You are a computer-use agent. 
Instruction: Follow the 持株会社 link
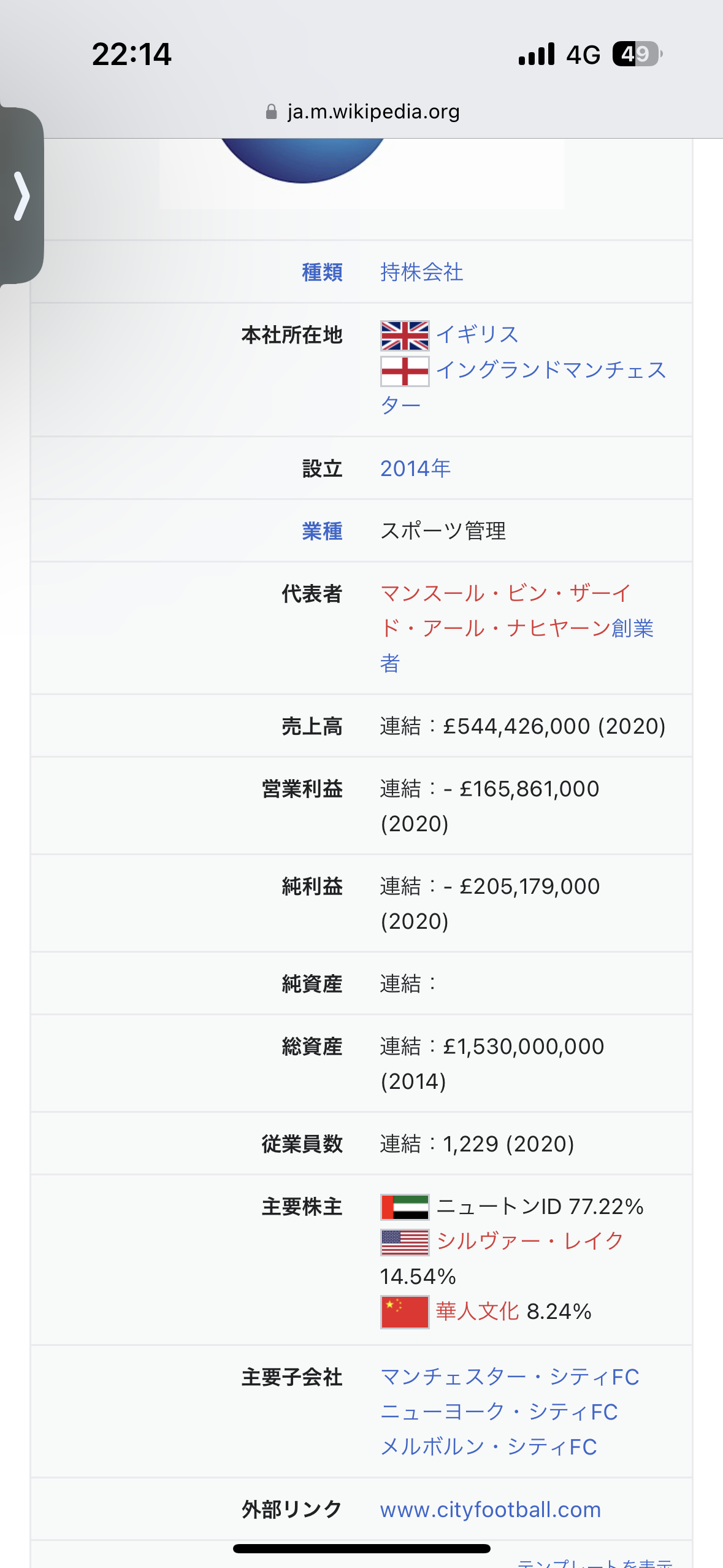coord(422,272)
